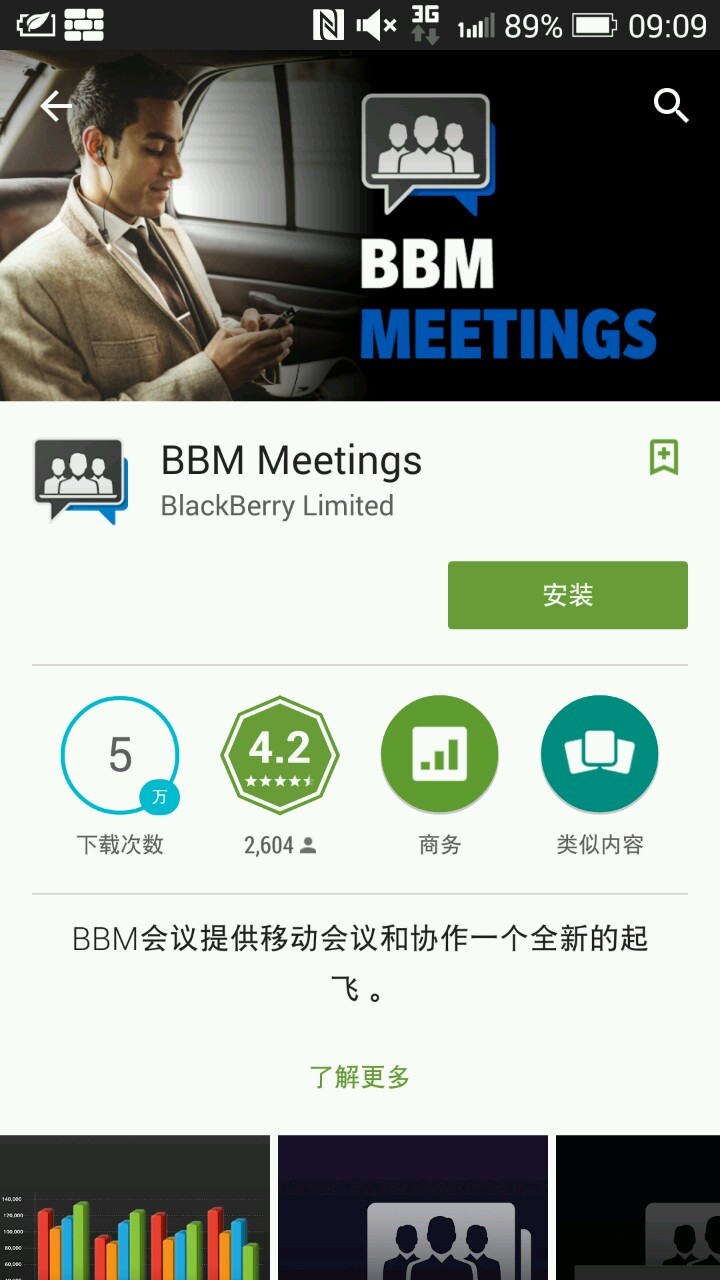Screen dimensions: 720x1280
Task: View 类似内容 similar apps
Action: (x=599, y=755)
